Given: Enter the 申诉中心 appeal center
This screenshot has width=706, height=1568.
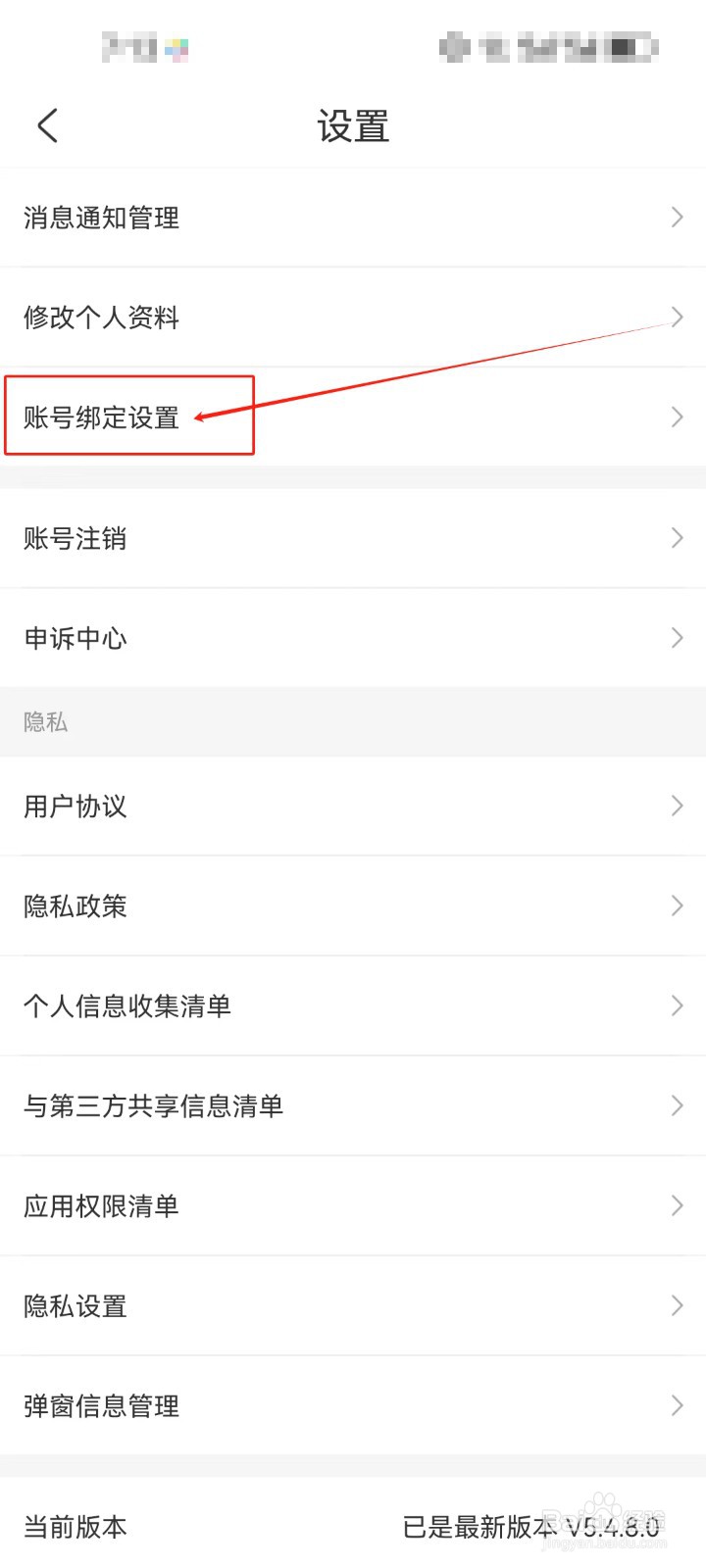Looking at the screenshot, I should (75, 638).
